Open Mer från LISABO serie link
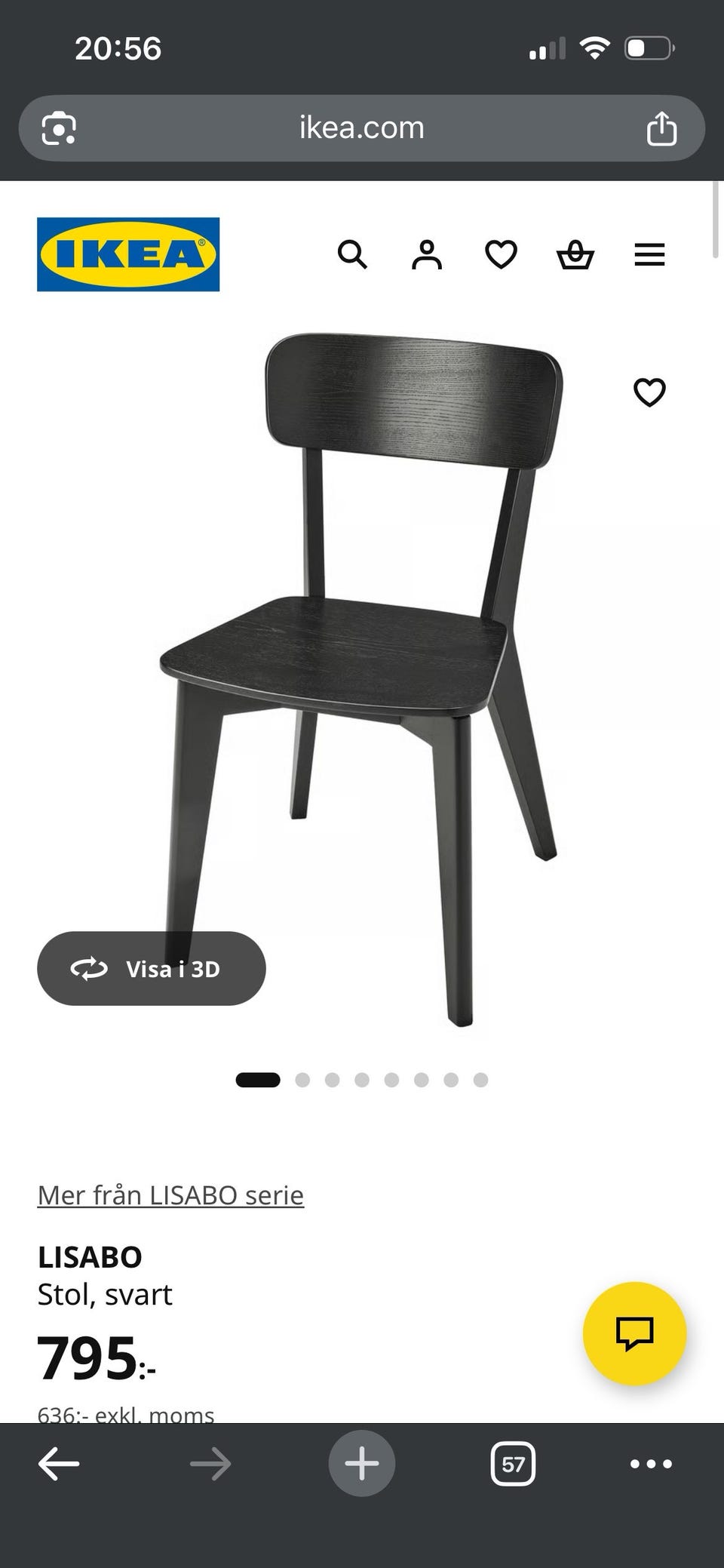 coord(170,1195)
